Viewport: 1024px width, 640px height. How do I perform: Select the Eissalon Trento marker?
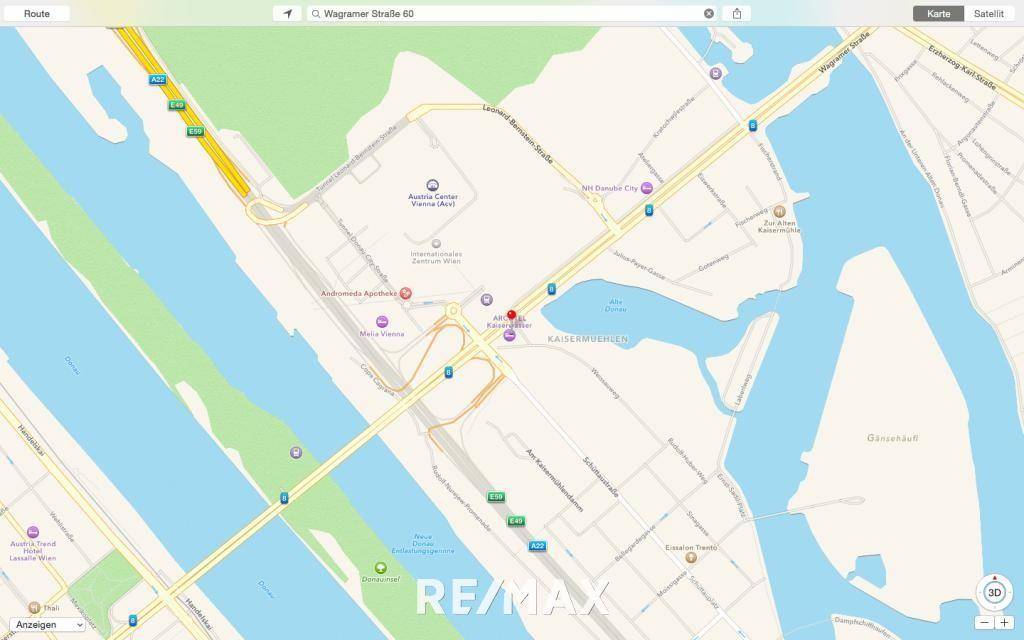[x=691, y=557]
